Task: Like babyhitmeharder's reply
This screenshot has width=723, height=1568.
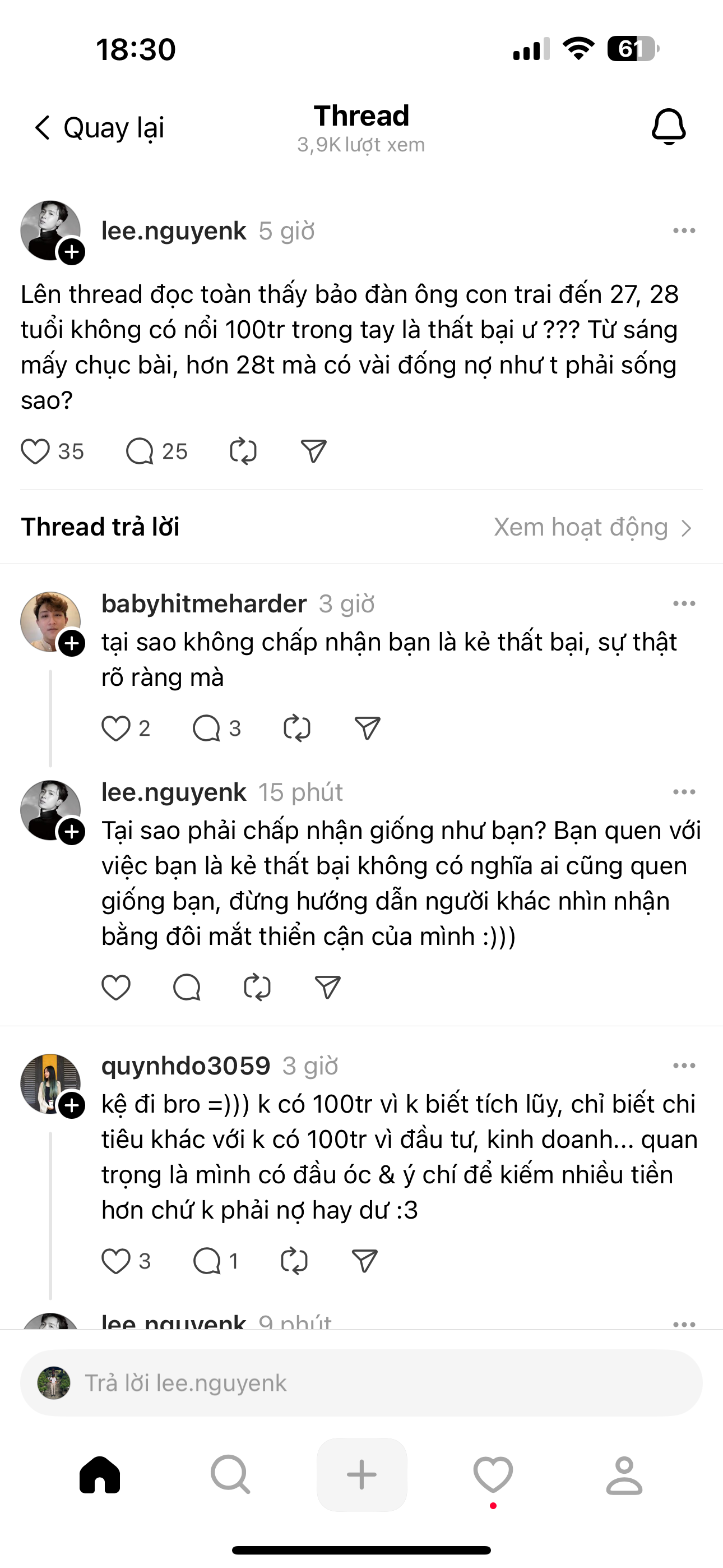Action: 115,728
